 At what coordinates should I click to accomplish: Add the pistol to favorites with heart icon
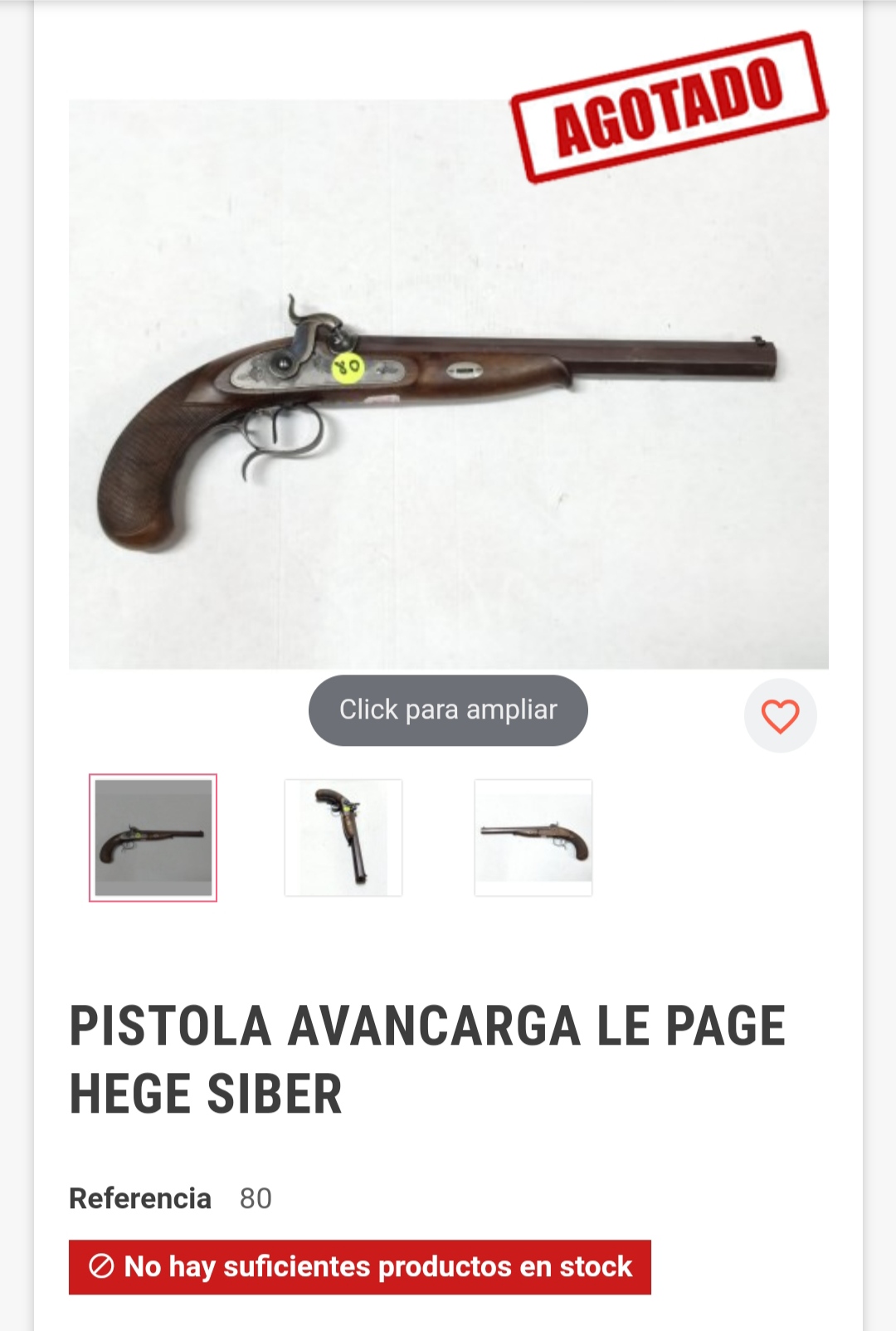tap(780, 715)
